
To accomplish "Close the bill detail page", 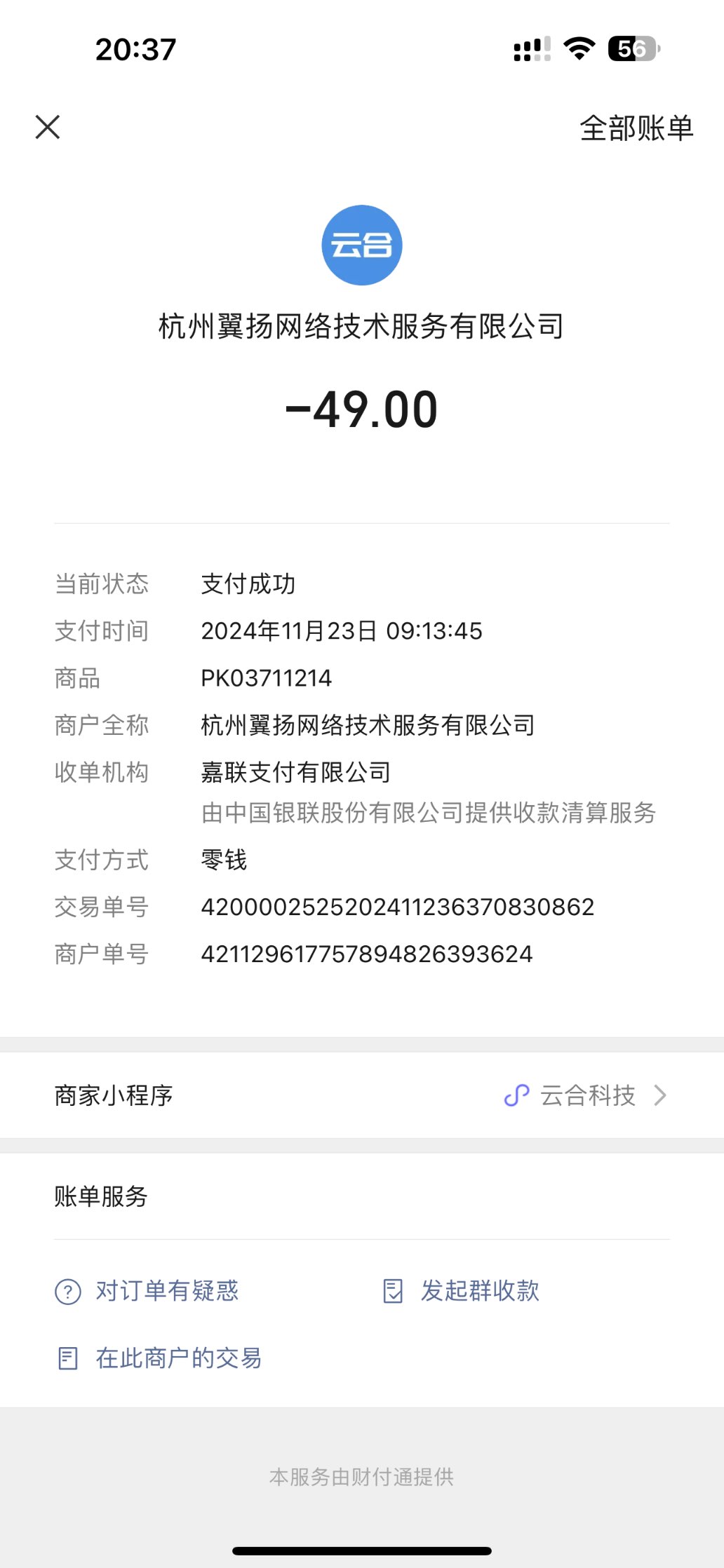I will 48,128.
